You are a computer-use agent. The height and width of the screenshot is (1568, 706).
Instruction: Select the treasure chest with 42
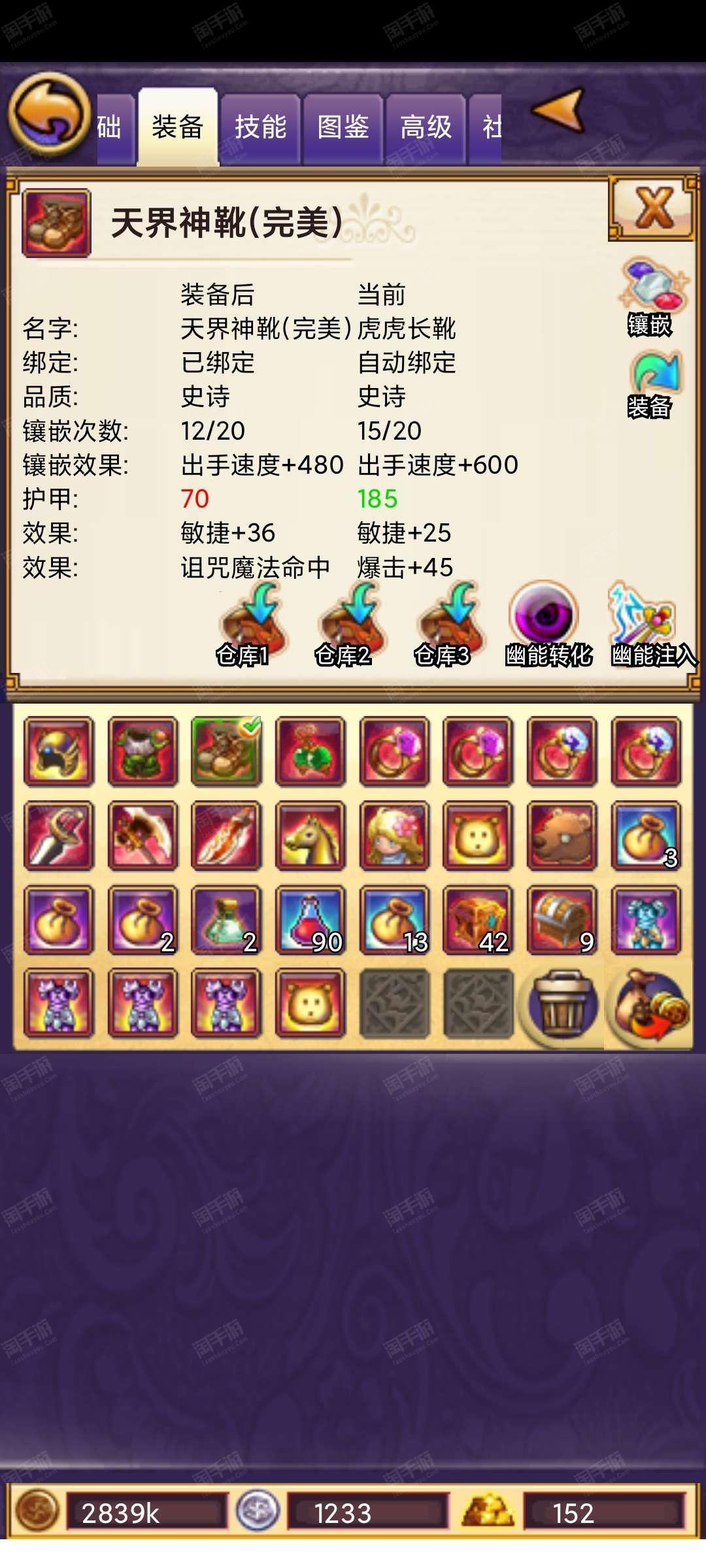tap(478, 920)
